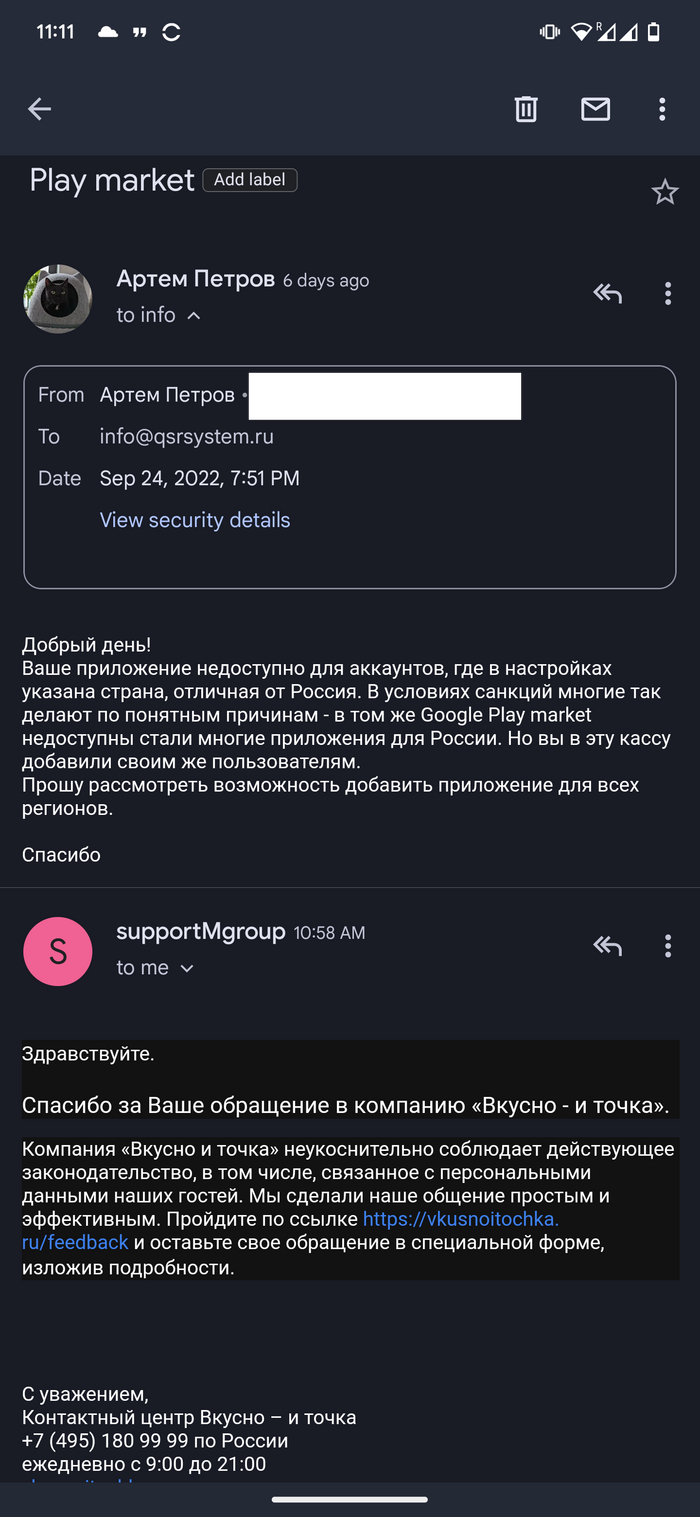Go back to the inbox

[x=39, y=109]
